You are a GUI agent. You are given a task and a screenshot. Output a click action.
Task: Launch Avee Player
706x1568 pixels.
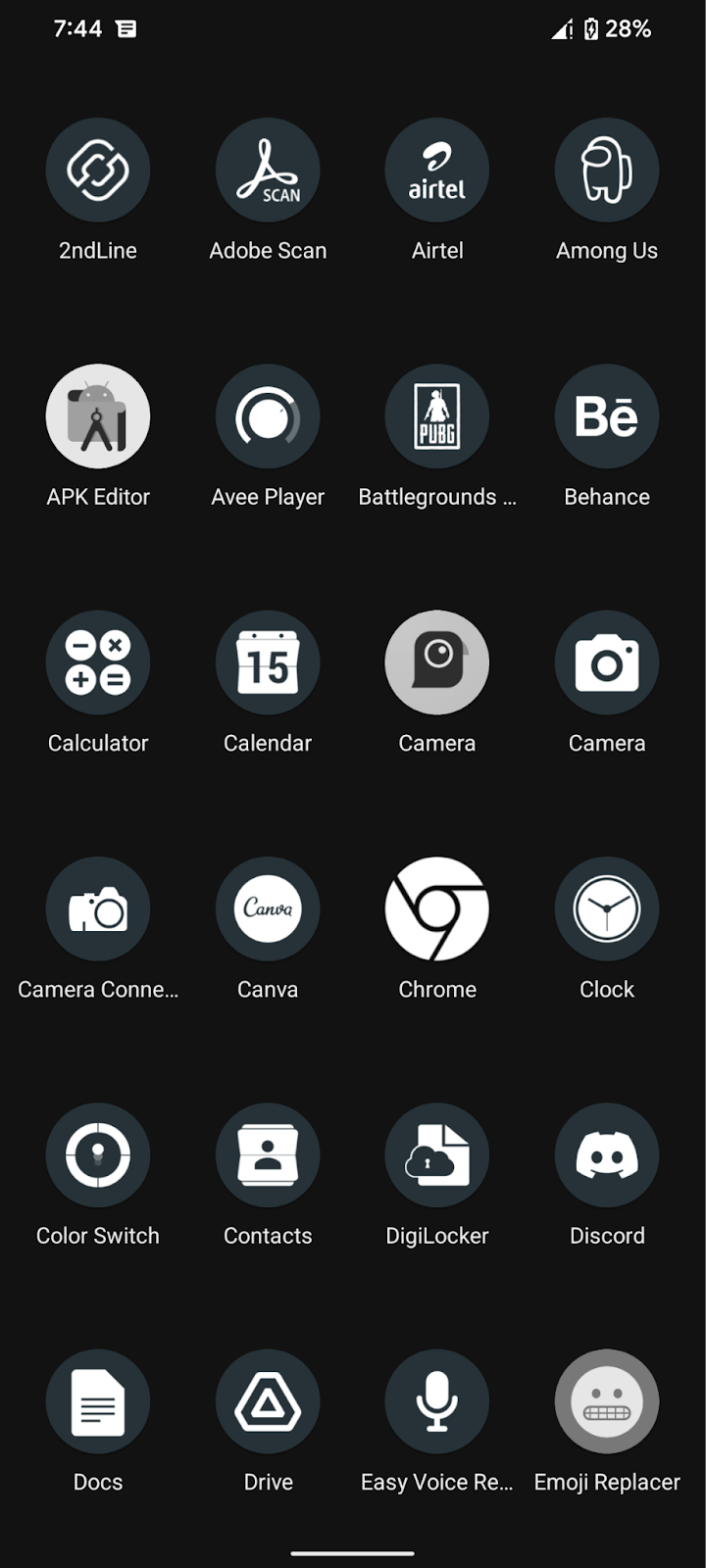pos(268,416)
